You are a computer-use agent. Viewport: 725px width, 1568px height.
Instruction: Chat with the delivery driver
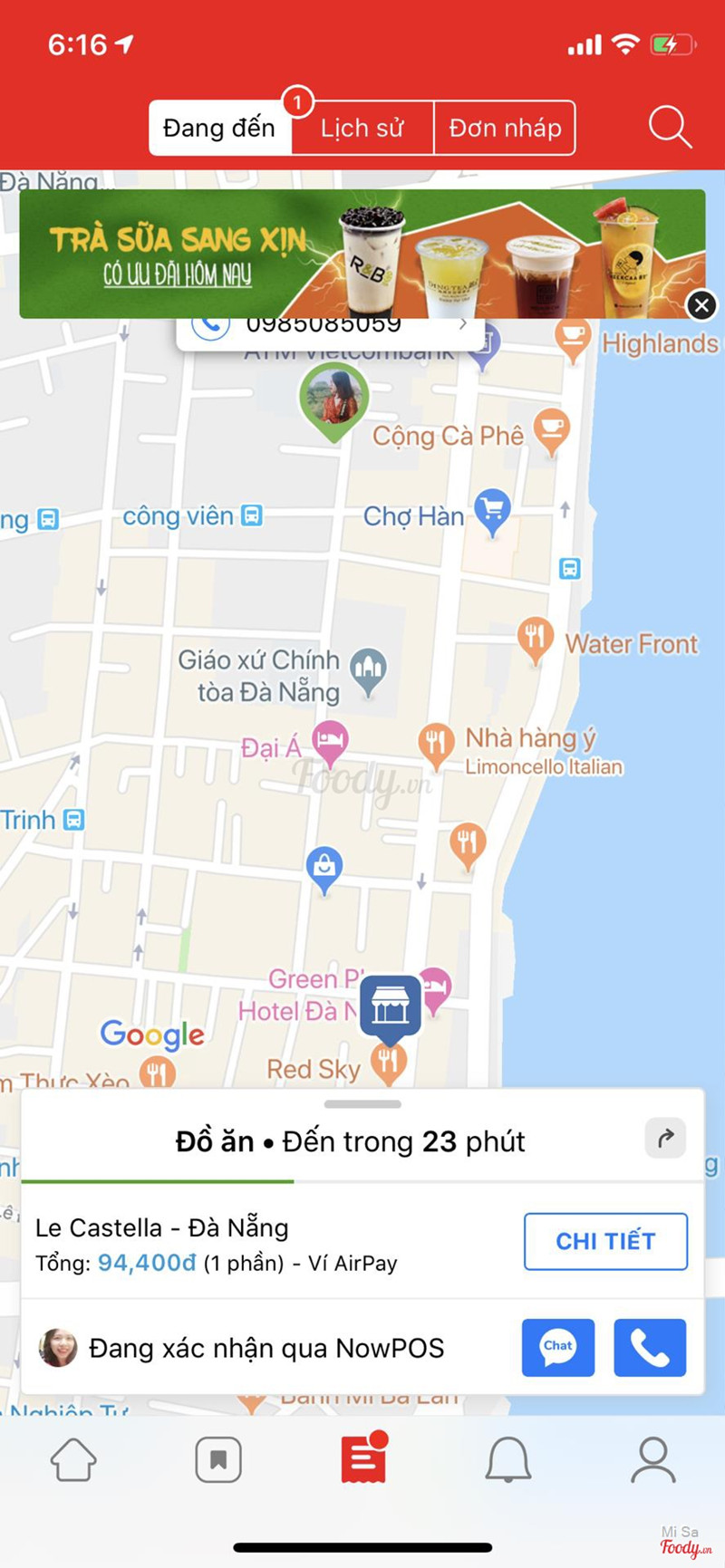click(x=558, y=1347)
